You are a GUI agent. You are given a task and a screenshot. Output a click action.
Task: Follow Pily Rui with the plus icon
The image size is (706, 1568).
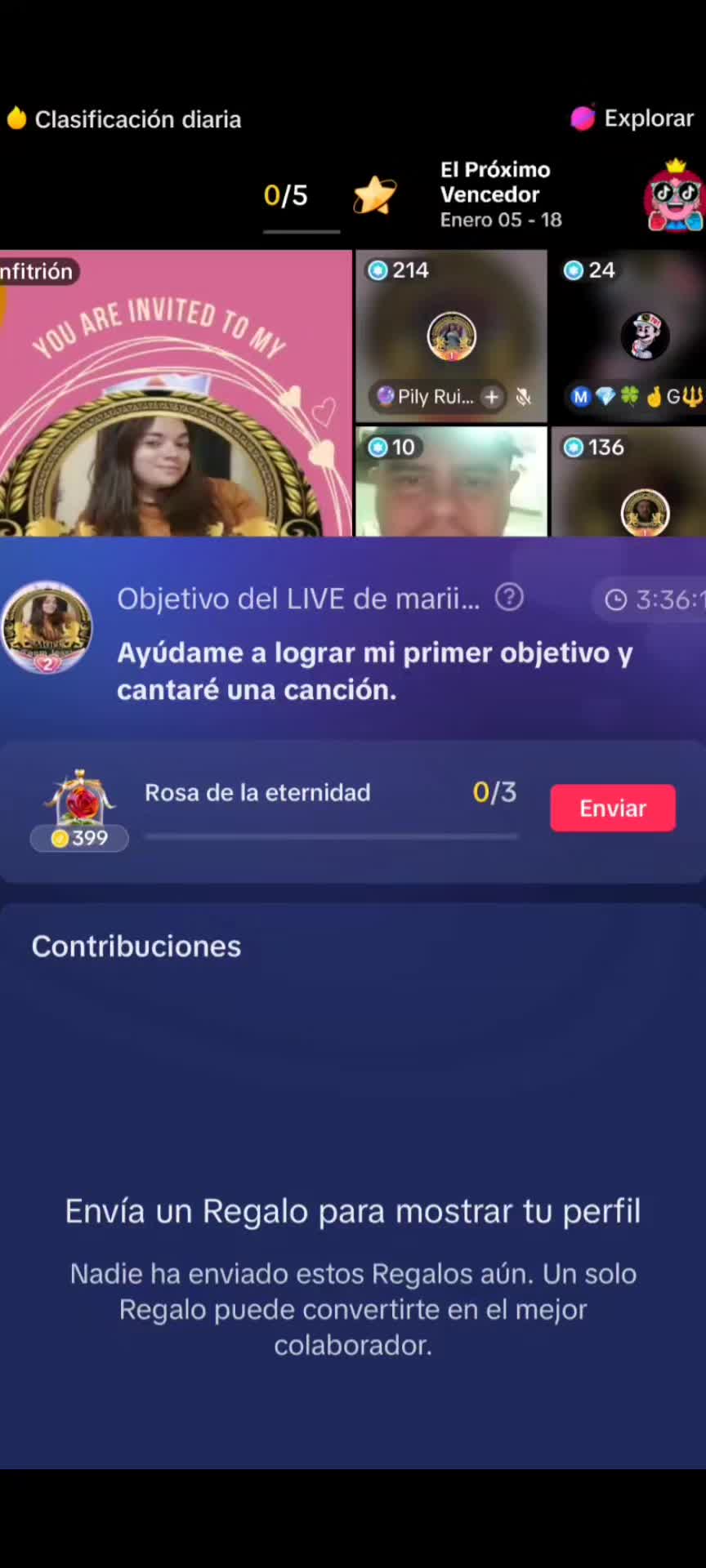(491, 397)
